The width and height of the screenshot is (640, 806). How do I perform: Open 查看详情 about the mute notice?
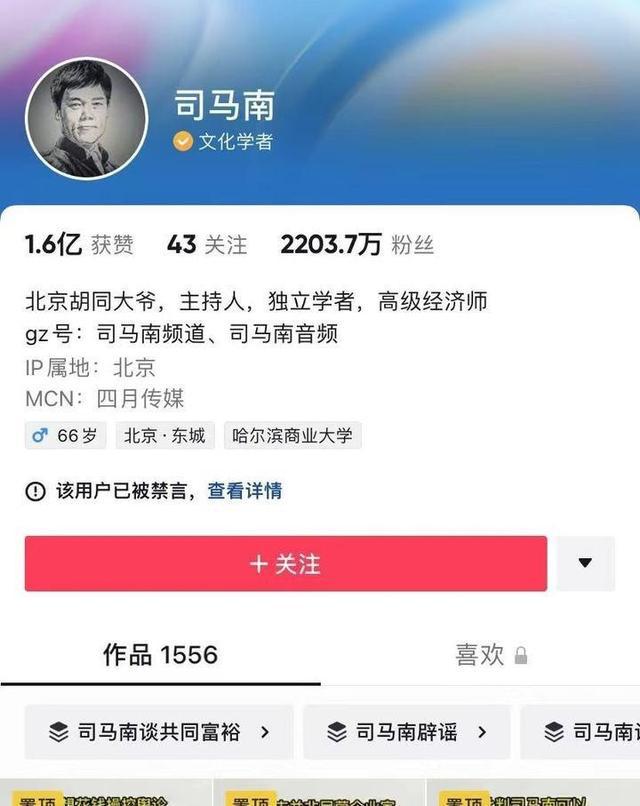245,490
